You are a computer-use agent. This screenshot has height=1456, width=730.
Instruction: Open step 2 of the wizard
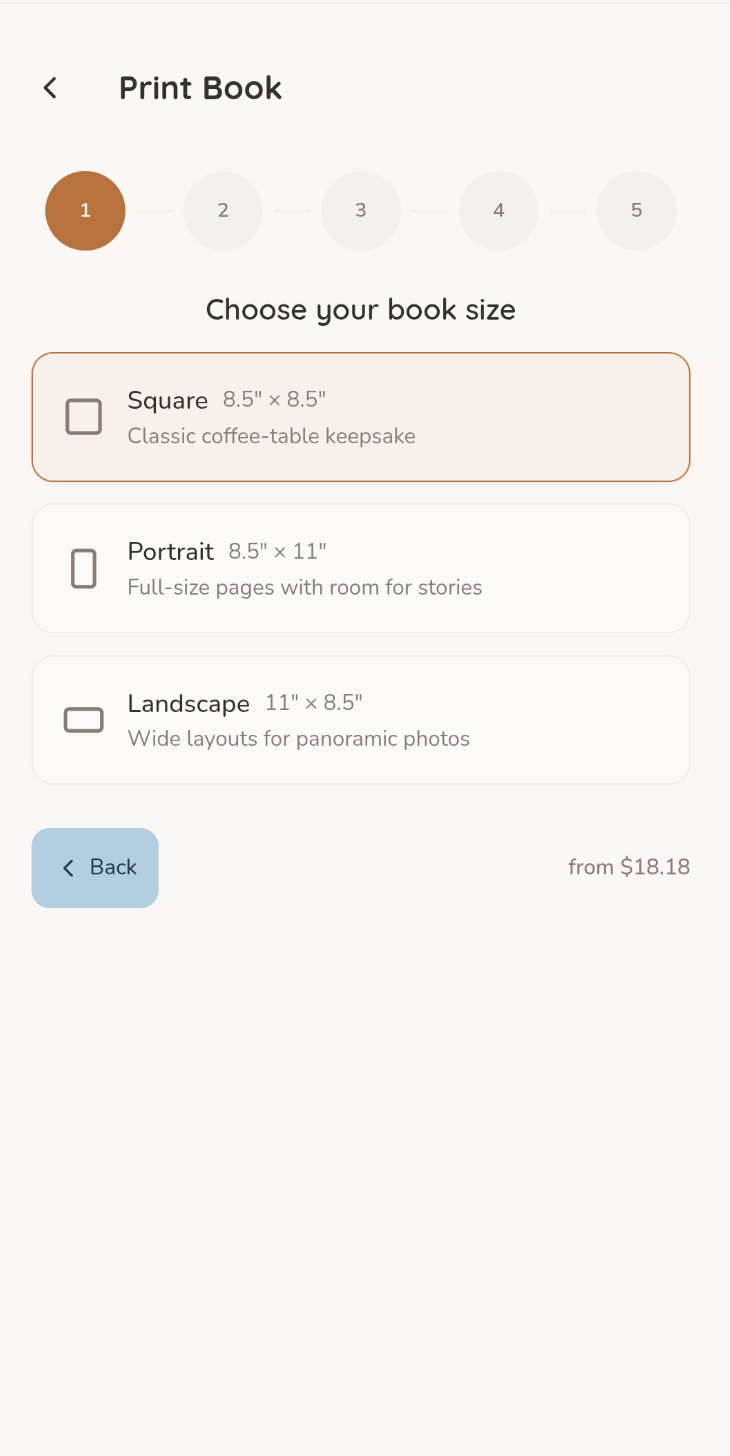223,210
